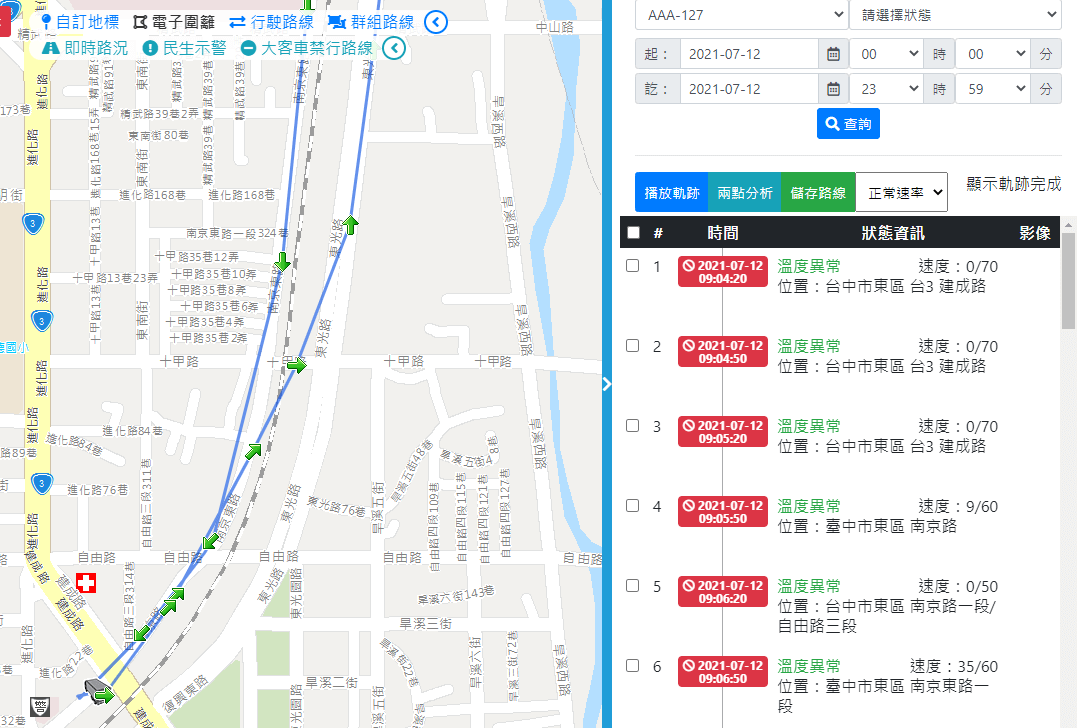The height and width of the screenshot is (728, 1080).
Task: Select the 電子圍籬 geofence tool
Action: click(175, 22)
